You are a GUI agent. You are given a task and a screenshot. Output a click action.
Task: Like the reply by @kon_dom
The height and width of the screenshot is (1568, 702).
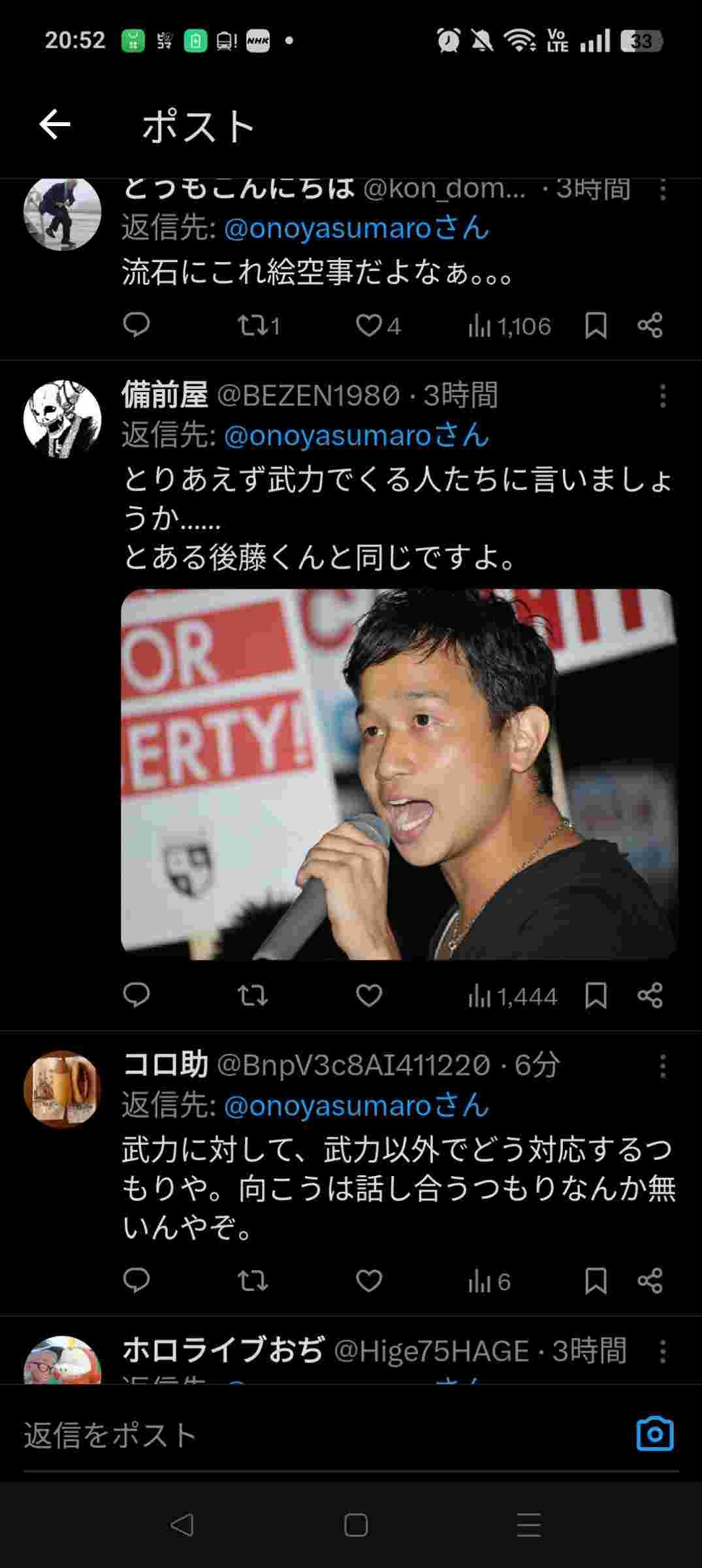[x=369, y=325]
